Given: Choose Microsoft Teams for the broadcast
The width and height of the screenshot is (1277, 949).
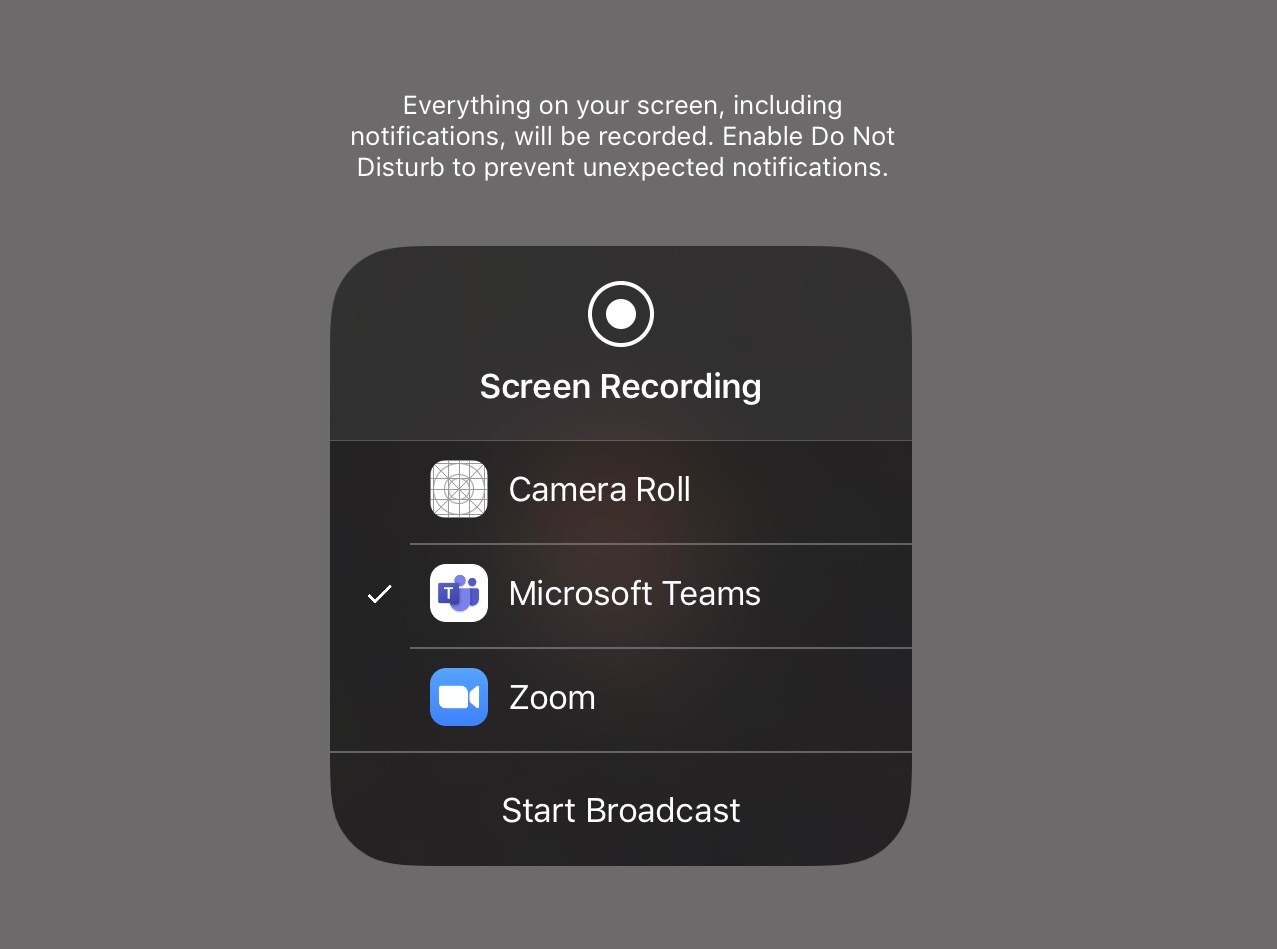Looking at the screenshot, I should click(x=620, y=595).
